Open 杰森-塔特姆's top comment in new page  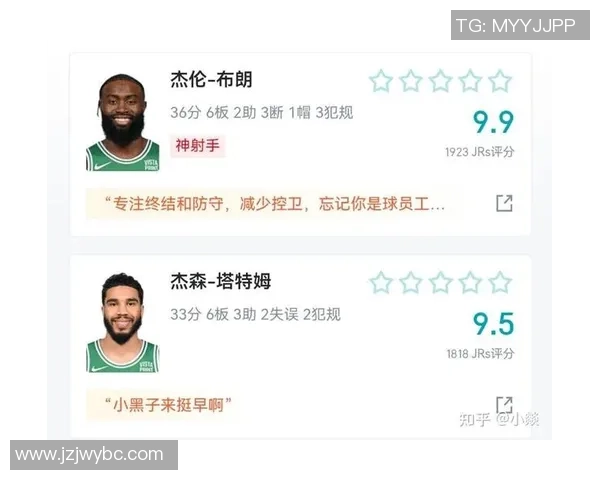click(504, 405)
